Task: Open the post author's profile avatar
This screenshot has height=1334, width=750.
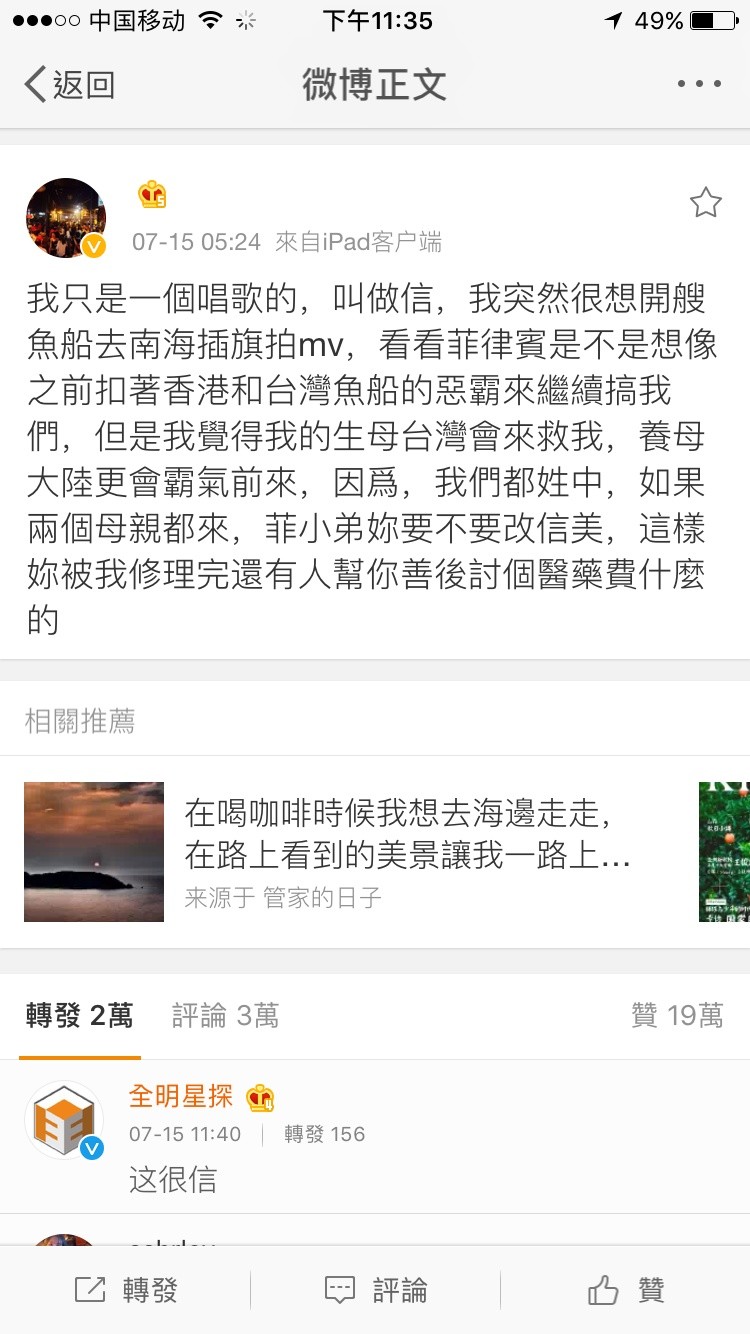Action: click(x=66, y=218)
